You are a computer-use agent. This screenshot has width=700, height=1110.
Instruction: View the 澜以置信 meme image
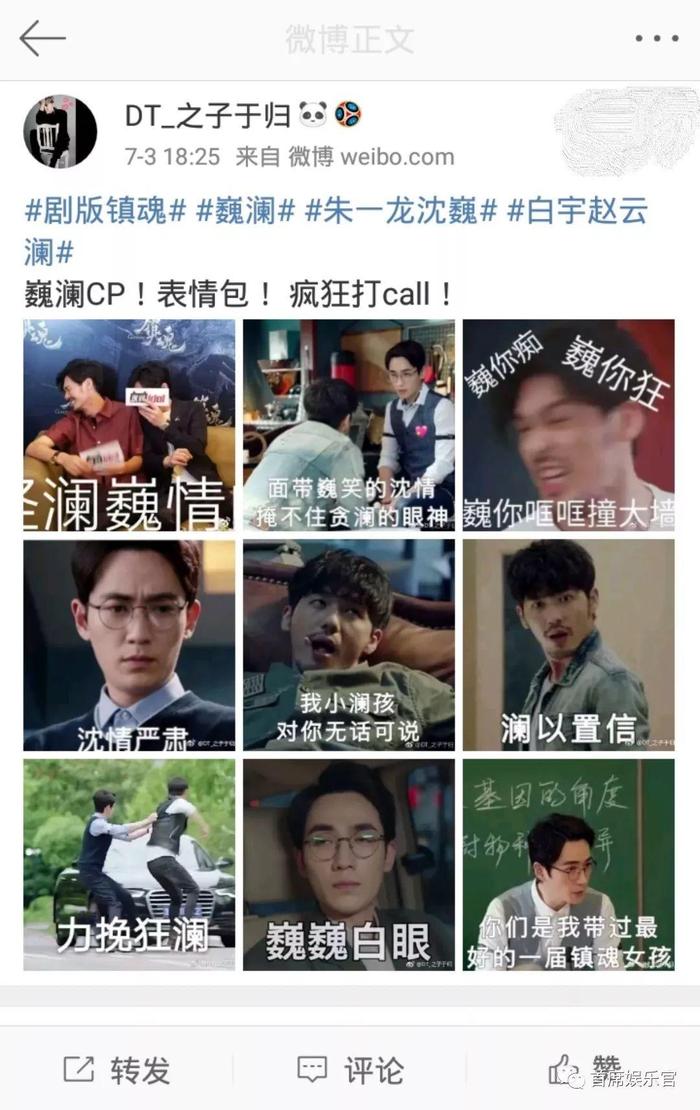(x=568, y=645)
